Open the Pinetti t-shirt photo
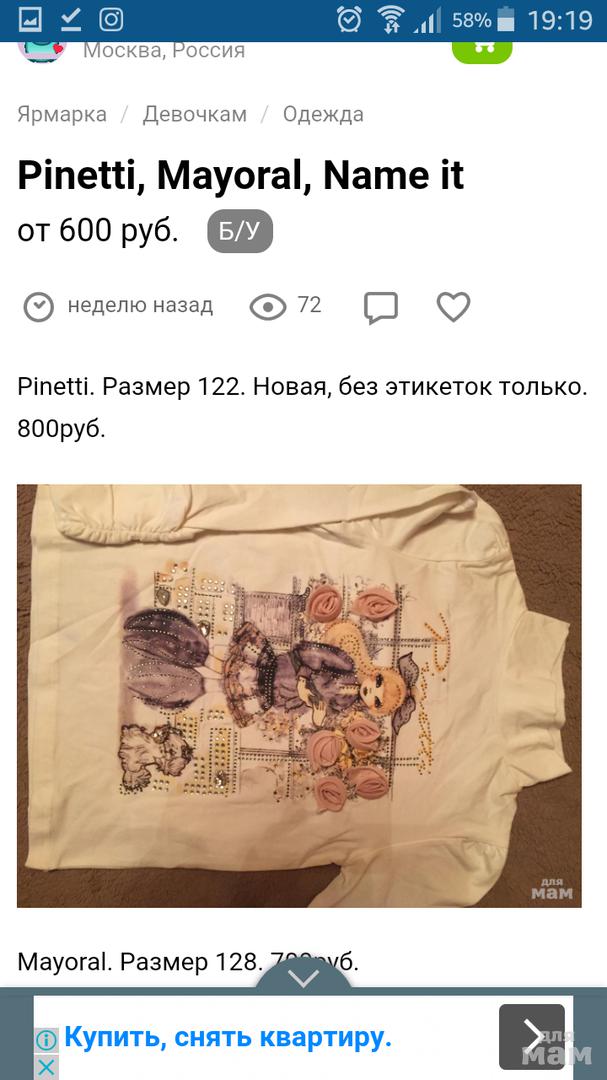Image resolution: width=607 pixels, height=1080 pixels. [299, 696]
